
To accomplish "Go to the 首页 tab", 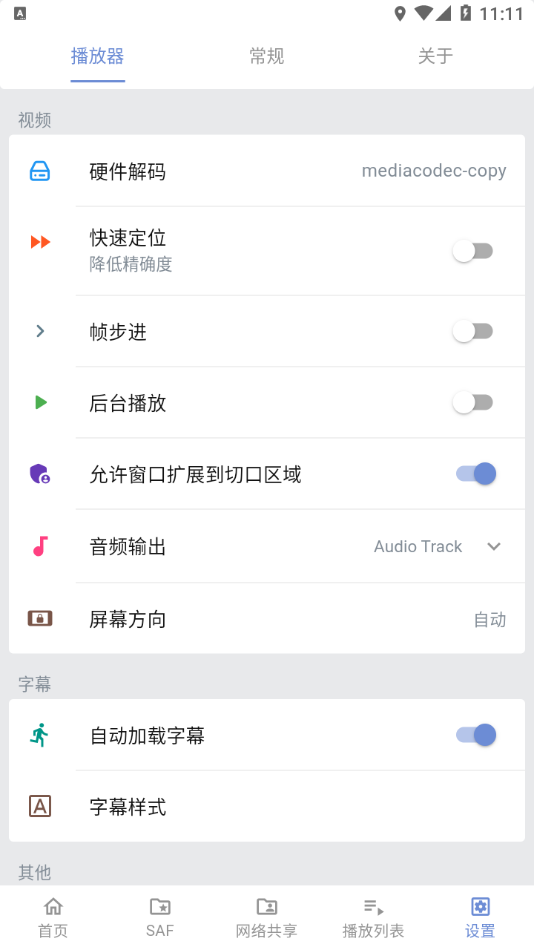I will coord(53,917).
